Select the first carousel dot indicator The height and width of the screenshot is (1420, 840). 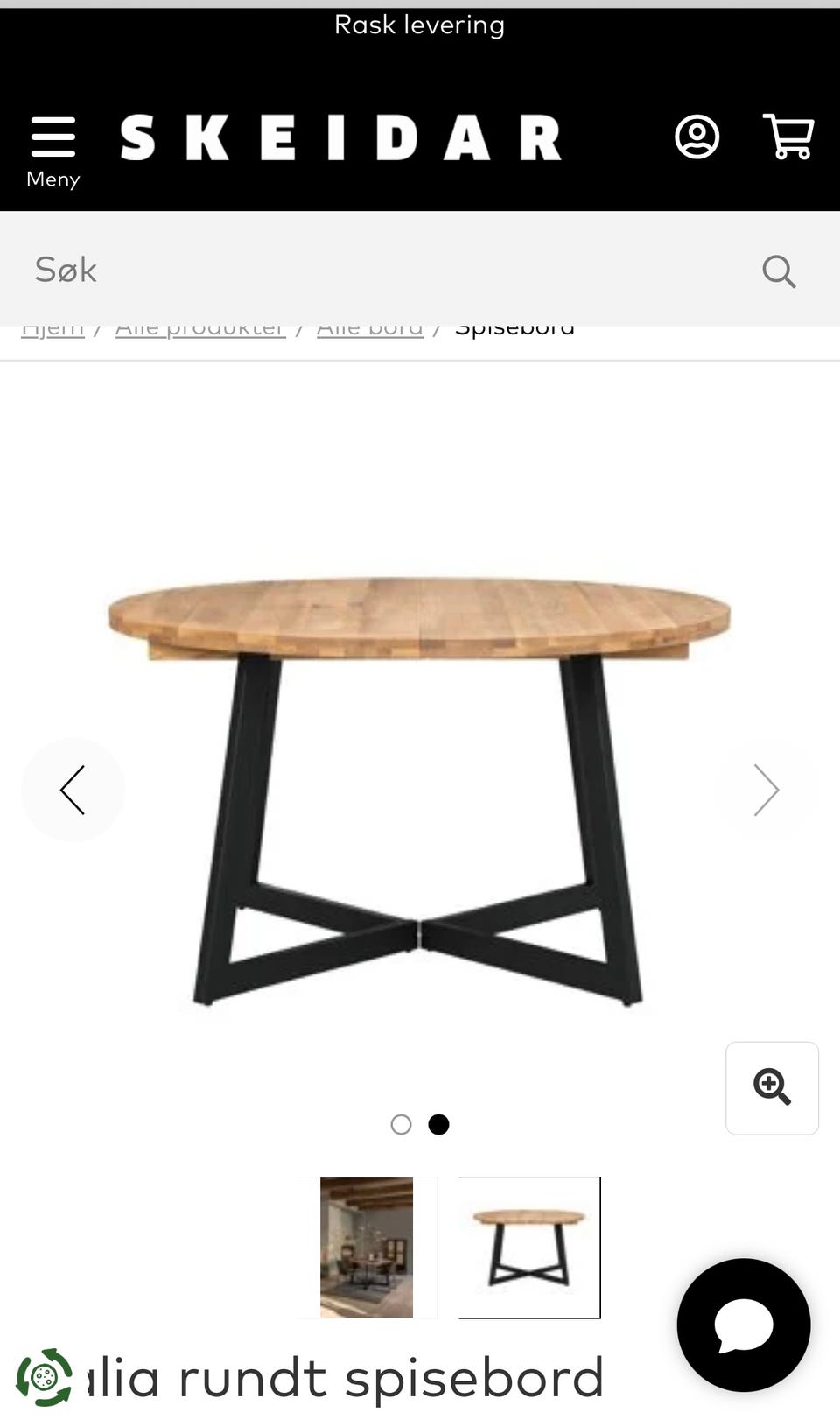click(401, 1125)
